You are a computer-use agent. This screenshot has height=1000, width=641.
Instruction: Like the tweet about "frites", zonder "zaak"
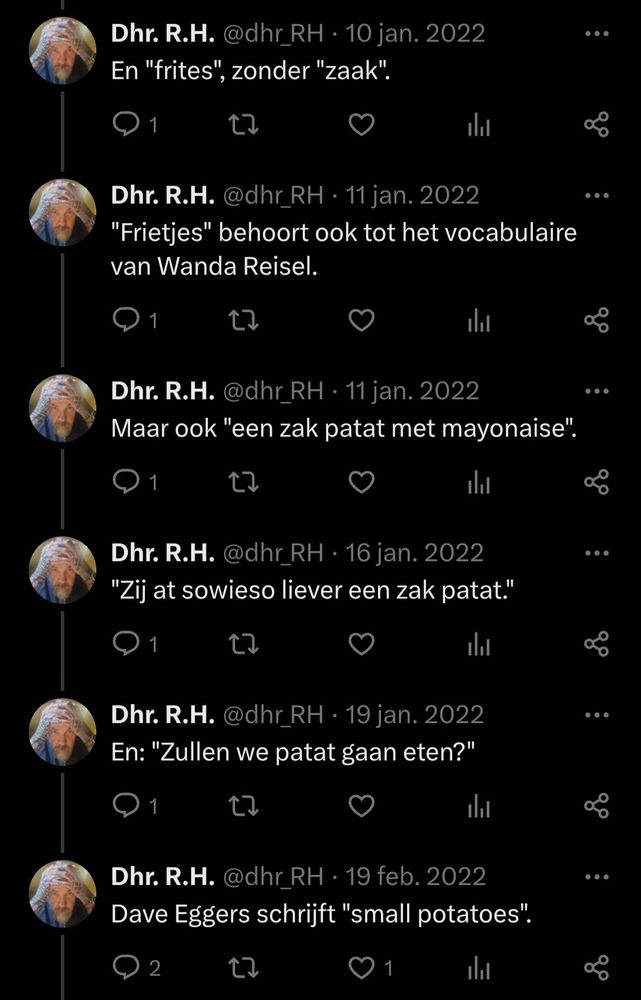(x=361, y=125)
